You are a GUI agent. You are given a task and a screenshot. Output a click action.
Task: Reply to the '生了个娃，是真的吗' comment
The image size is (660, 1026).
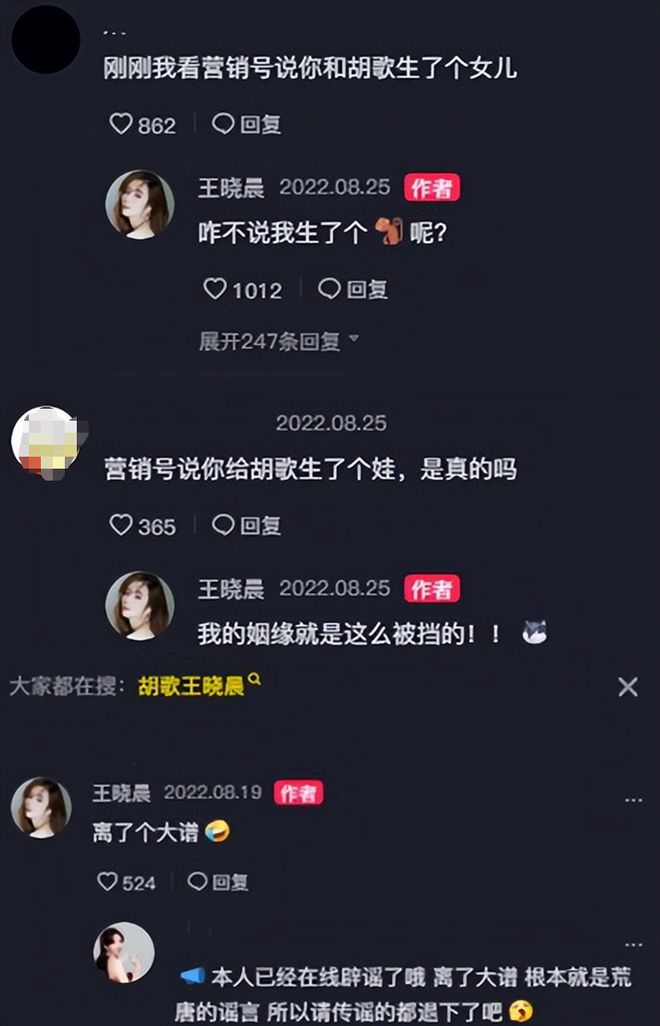[x=246, y=525]
